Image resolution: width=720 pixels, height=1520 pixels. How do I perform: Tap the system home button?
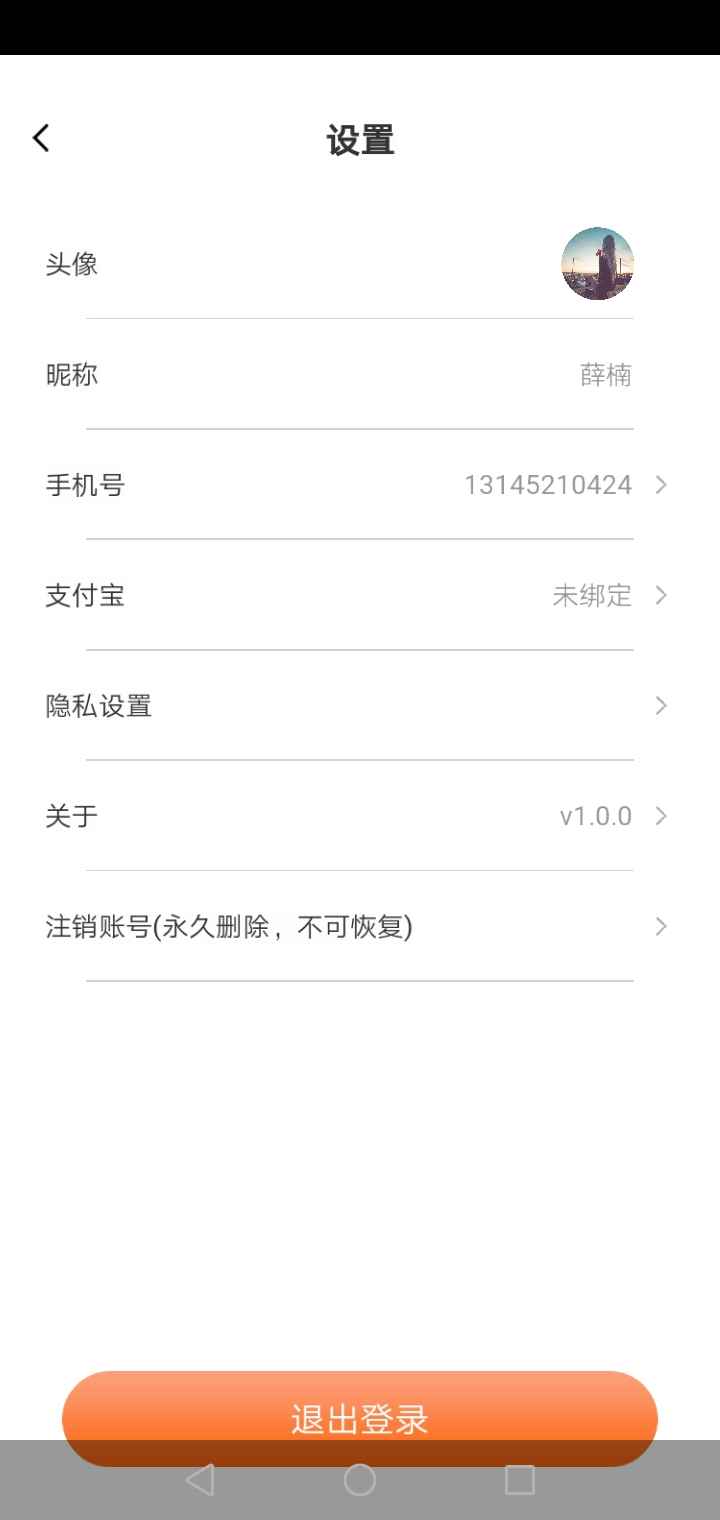pyautogui.click(x=360, y=1480)
